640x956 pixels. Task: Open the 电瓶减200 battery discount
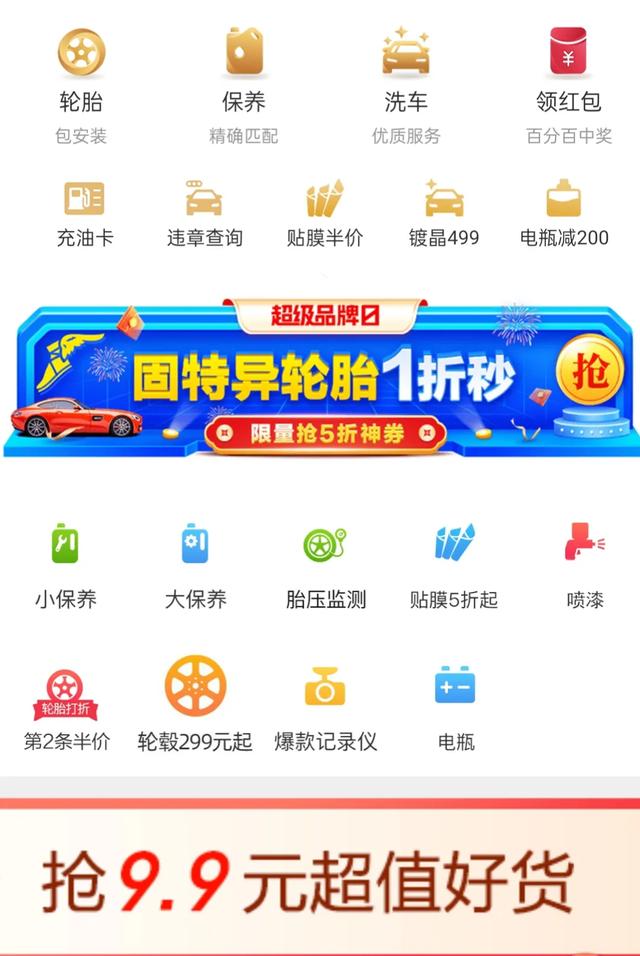564,213
